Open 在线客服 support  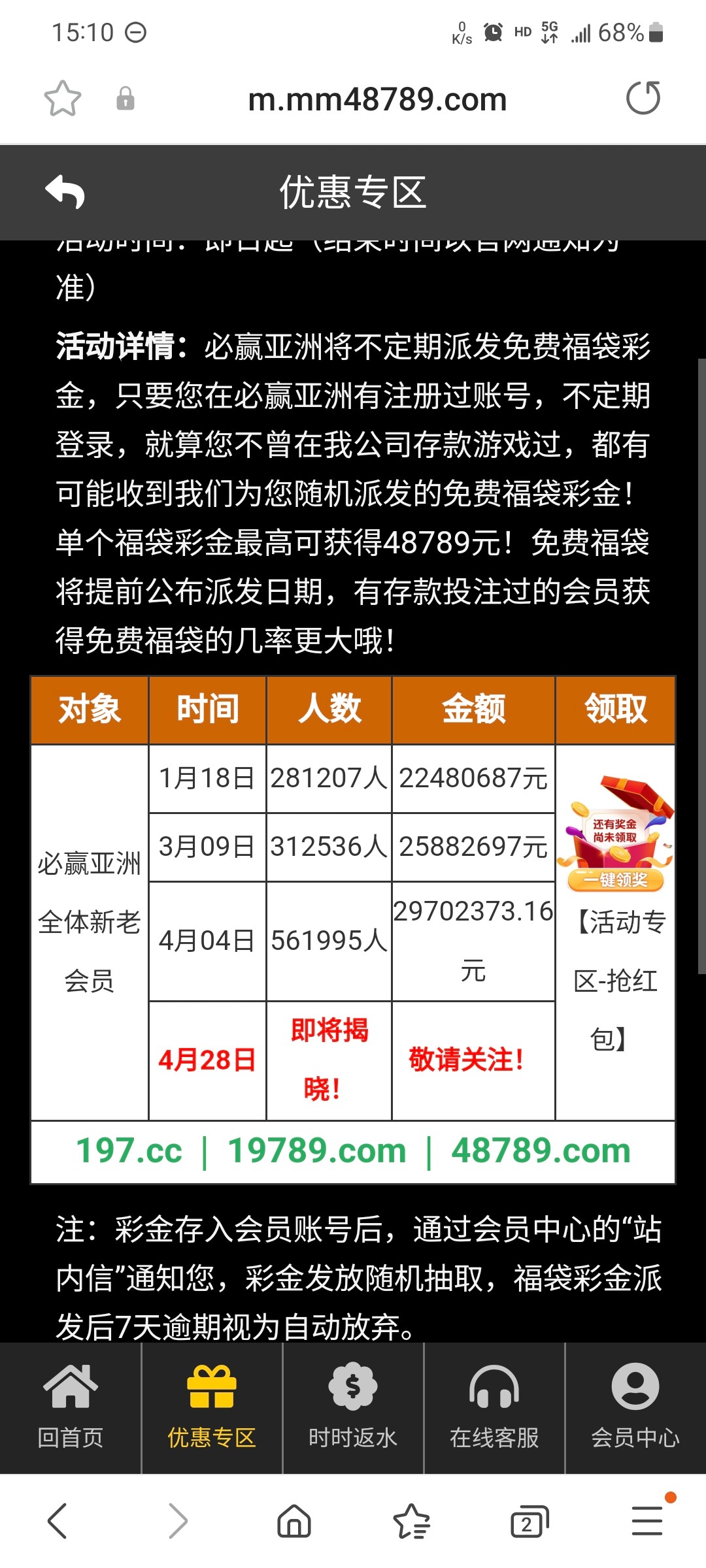coord(494,1407)
